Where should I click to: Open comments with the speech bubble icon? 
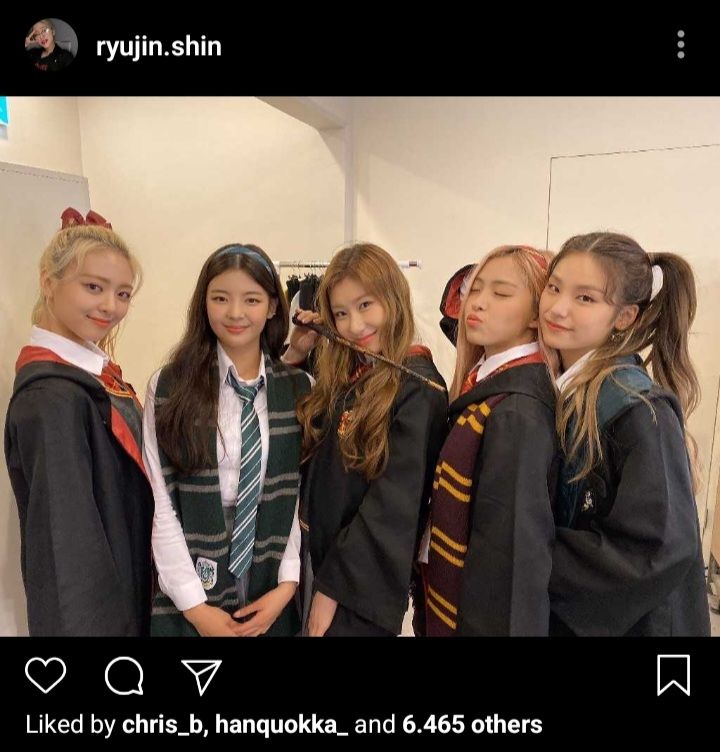click(124, 676)
